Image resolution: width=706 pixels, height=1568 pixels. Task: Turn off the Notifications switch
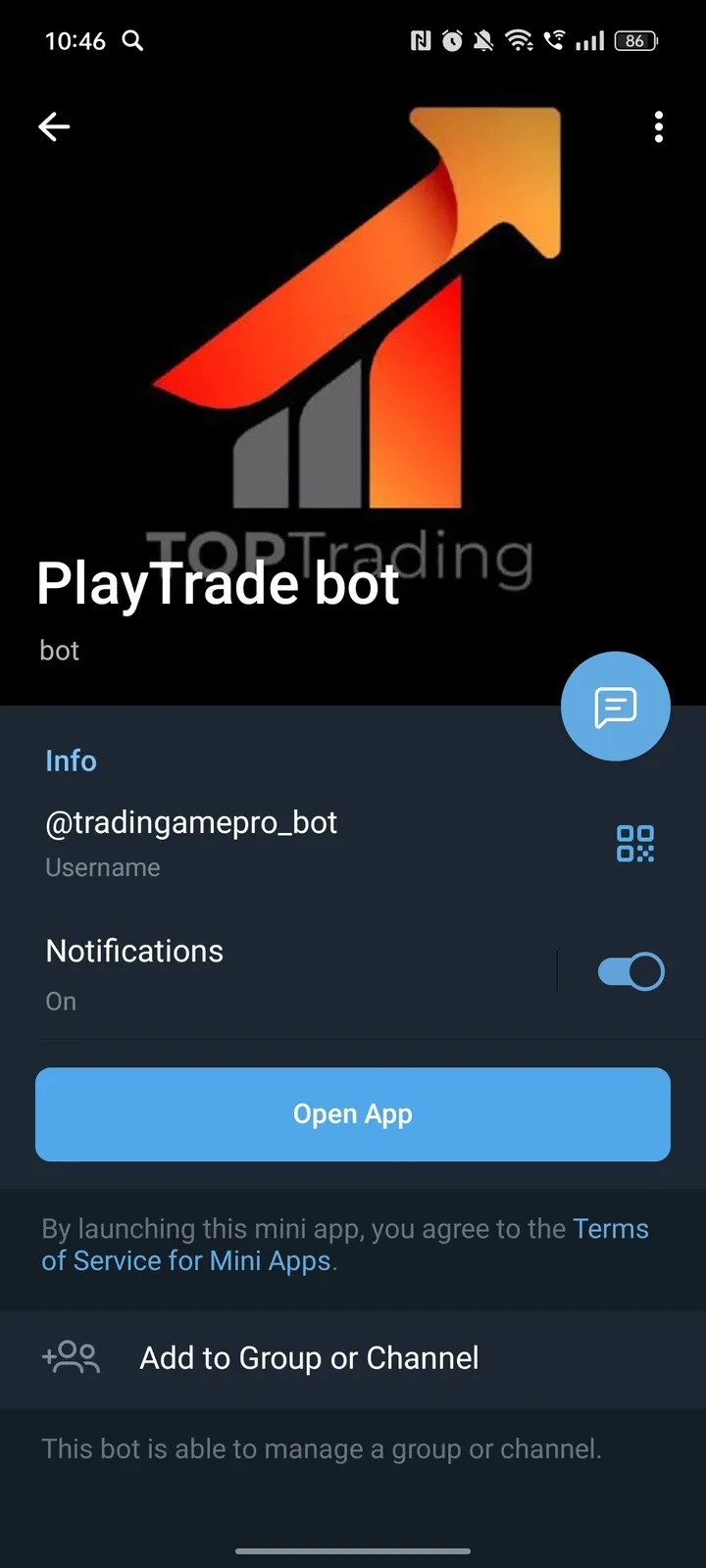point(630,972)
